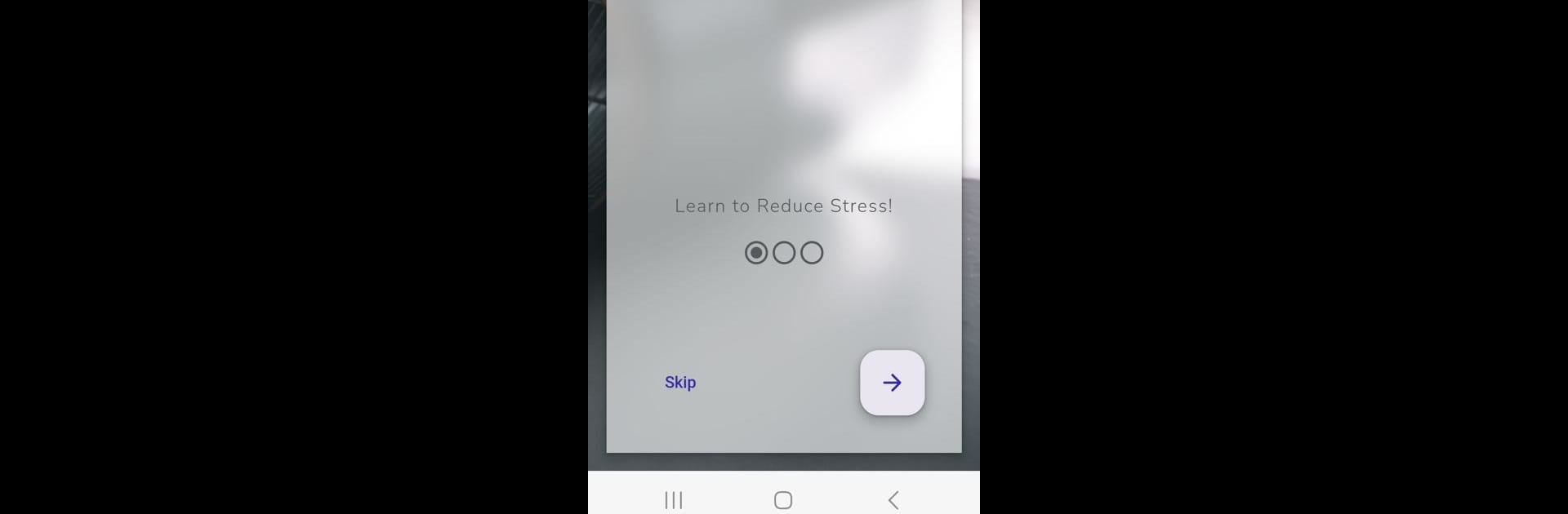Go to next intro page with arrow
Viewport: 1568px width, 514px height.
(x=892, y=383)
